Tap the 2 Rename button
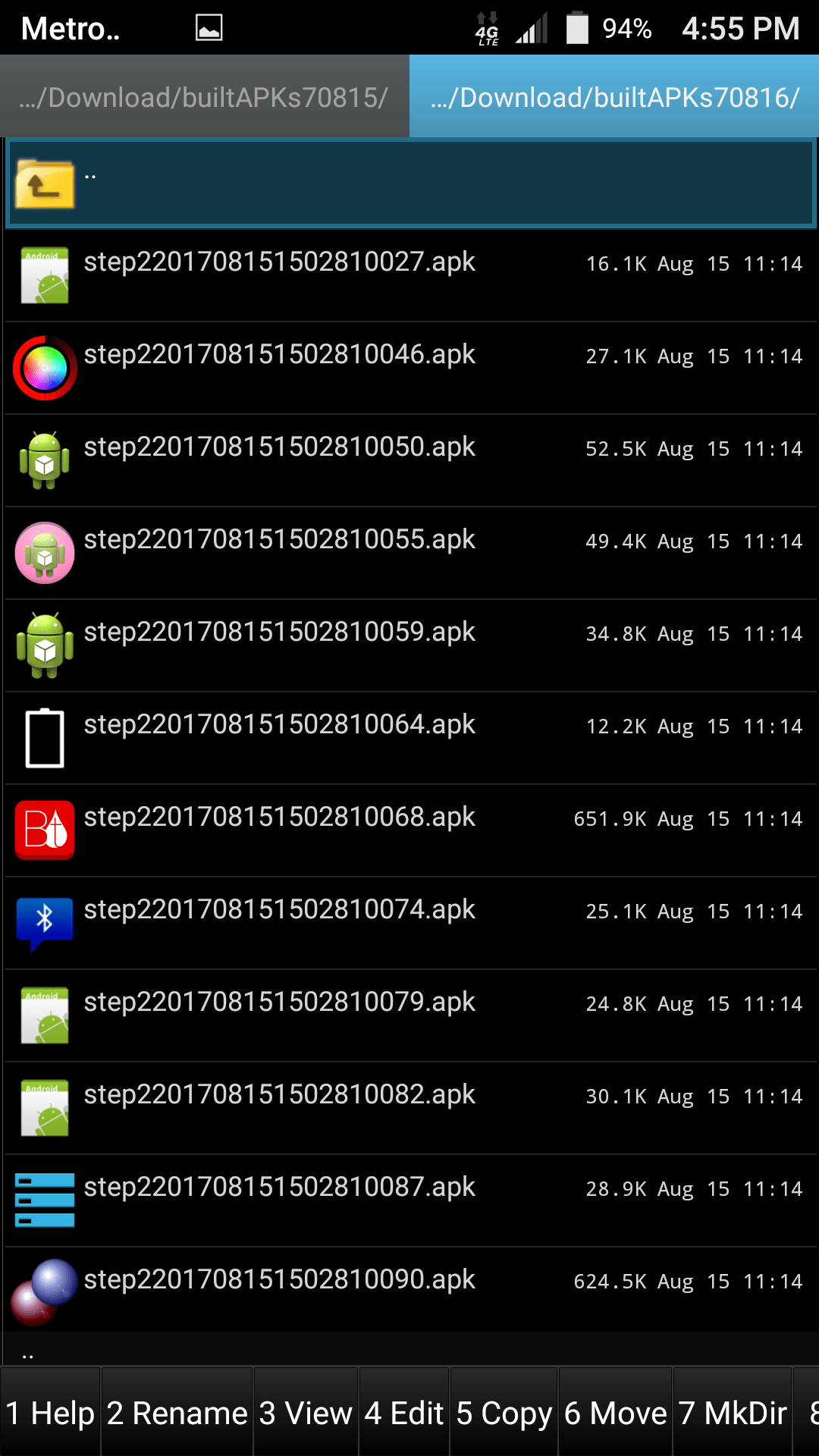The image size is (819, 1456). 177,1413
